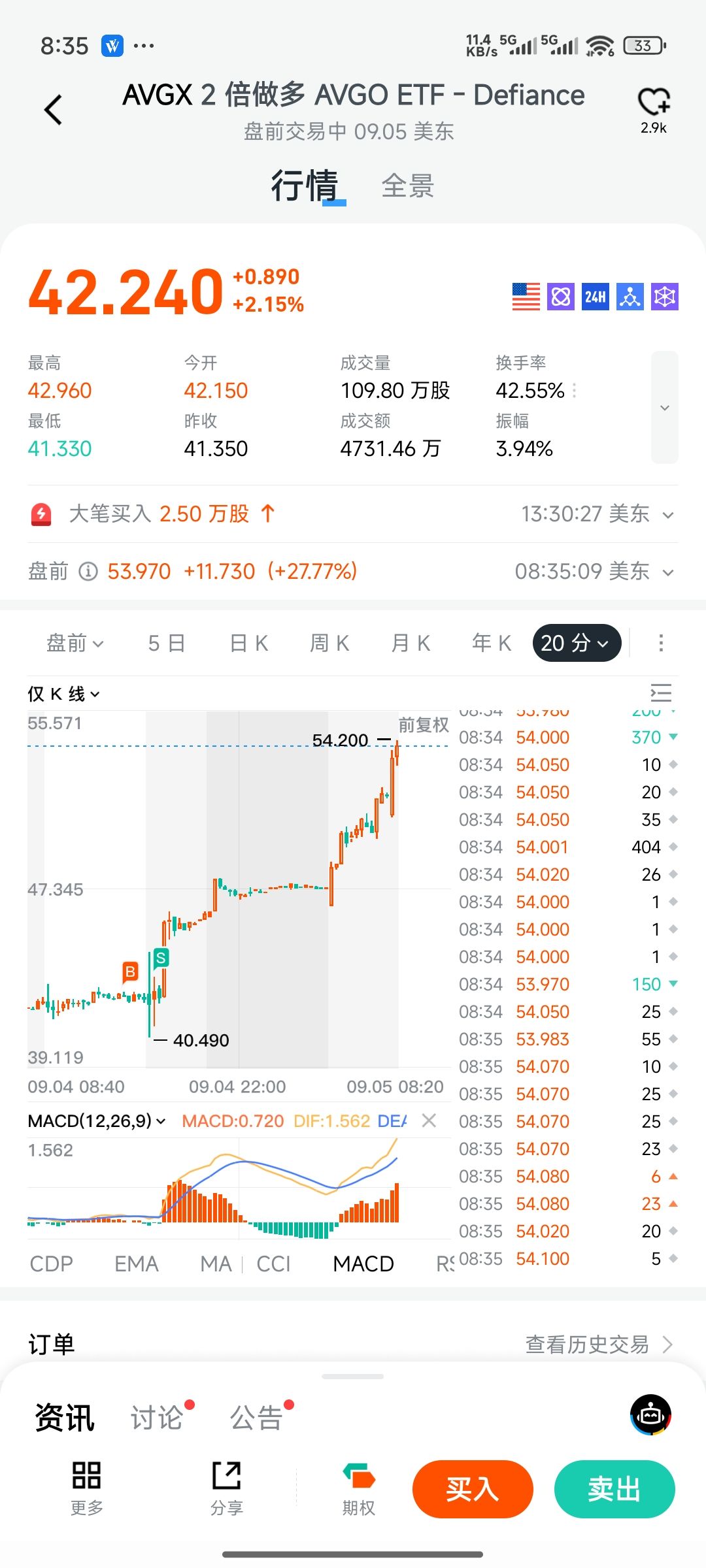This screenshot has width=706, height=1568.
Task: Open the 盘前 chart period dropdown
Action: coord(75,643)
